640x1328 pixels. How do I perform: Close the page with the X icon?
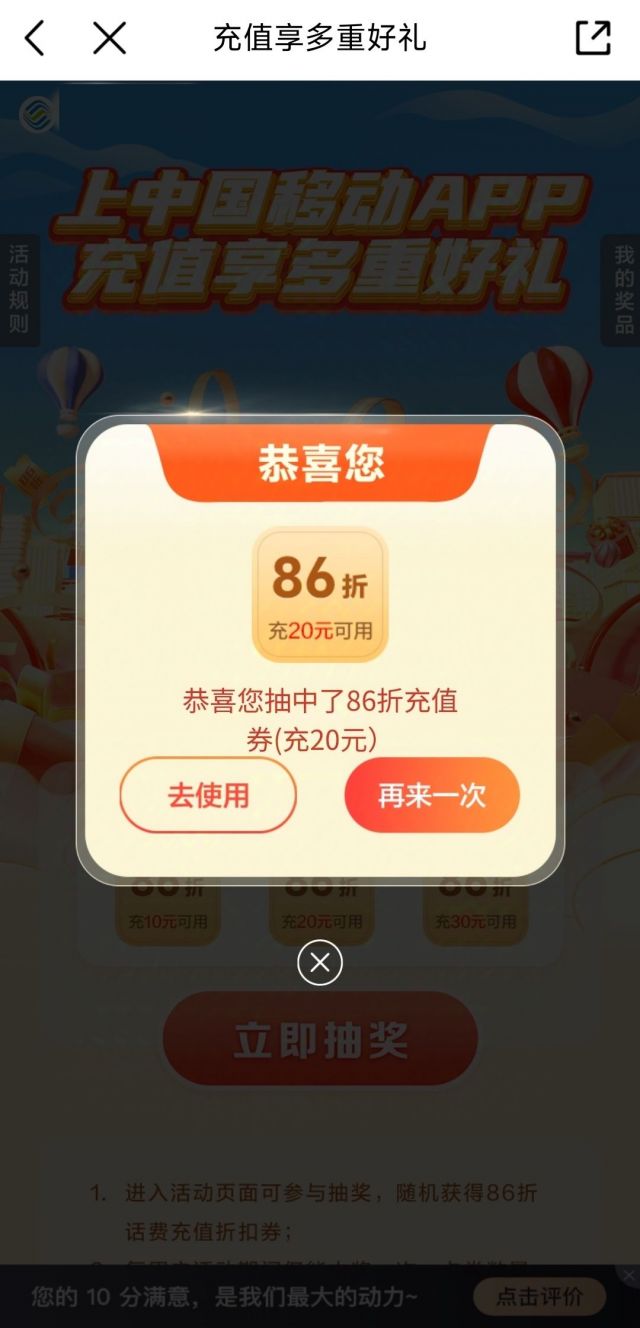click(x=109, y=38)
